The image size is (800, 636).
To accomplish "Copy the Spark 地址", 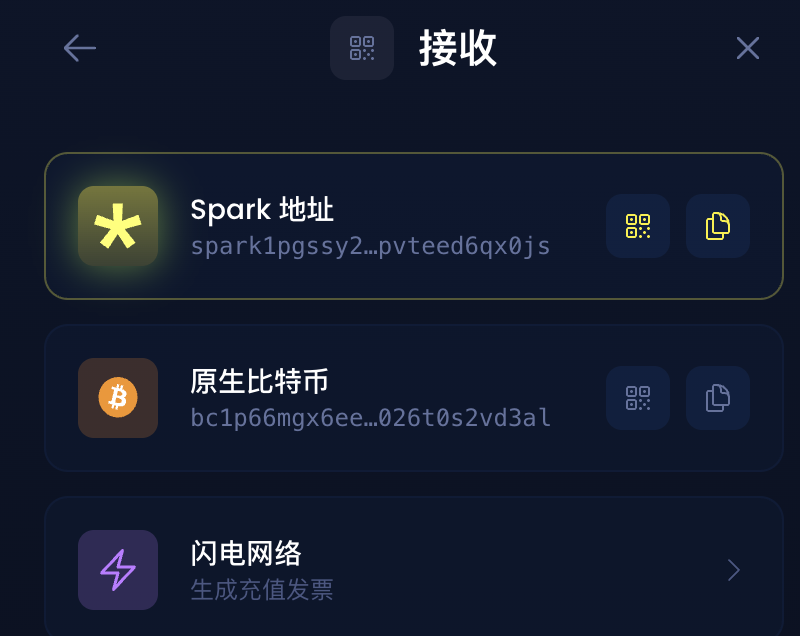I will coord(718,226).
